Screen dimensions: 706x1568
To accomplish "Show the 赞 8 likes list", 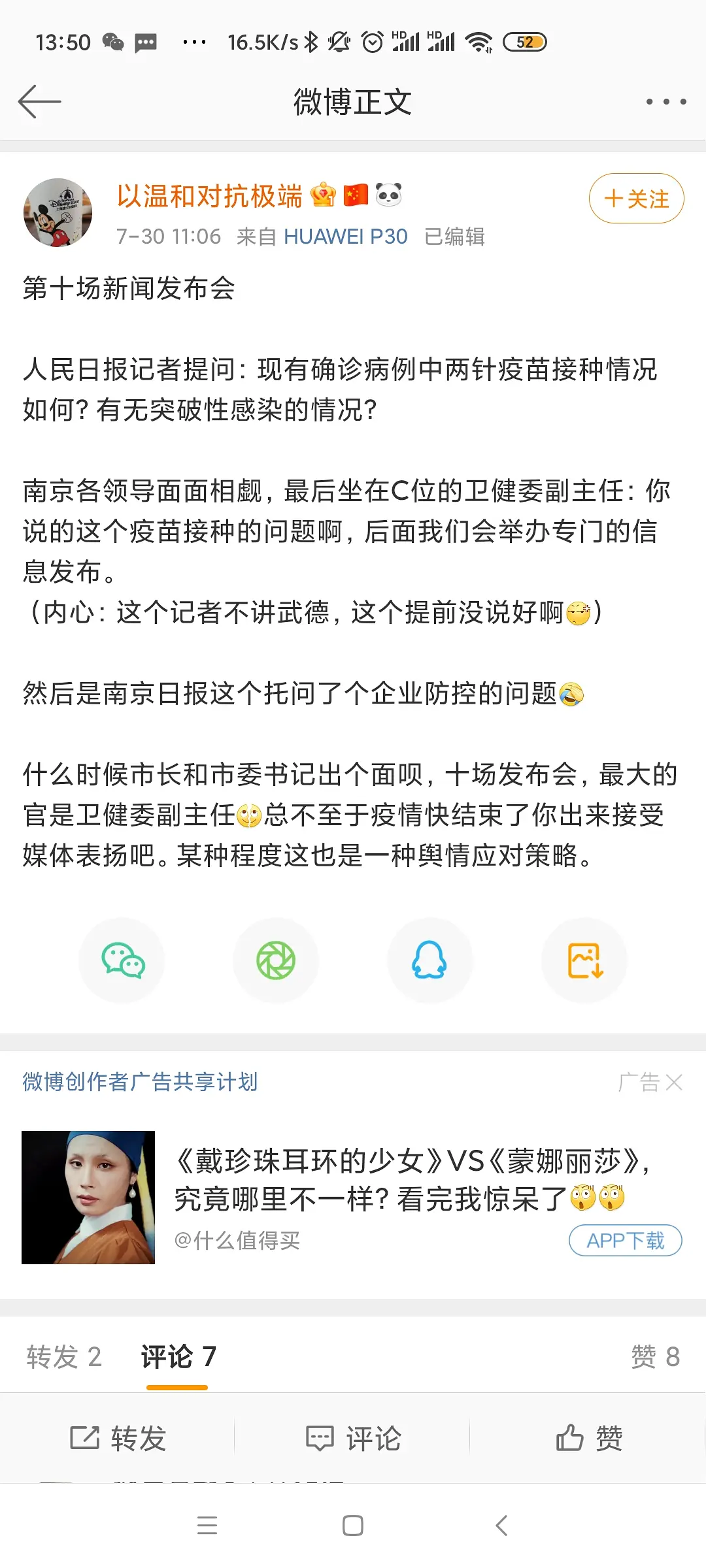I will click(655, 1357).
